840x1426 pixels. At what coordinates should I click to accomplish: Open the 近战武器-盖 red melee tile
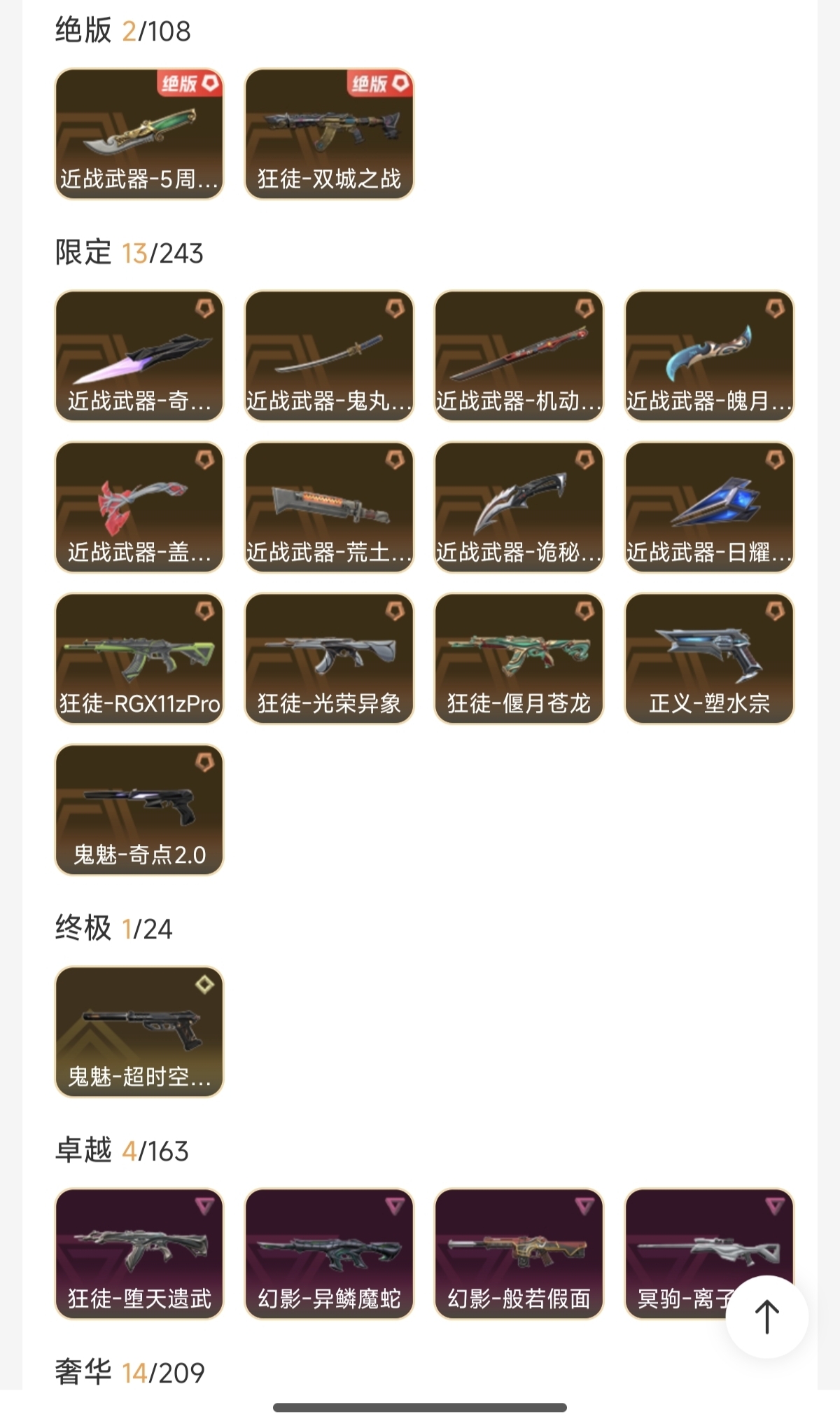point(139,507)
